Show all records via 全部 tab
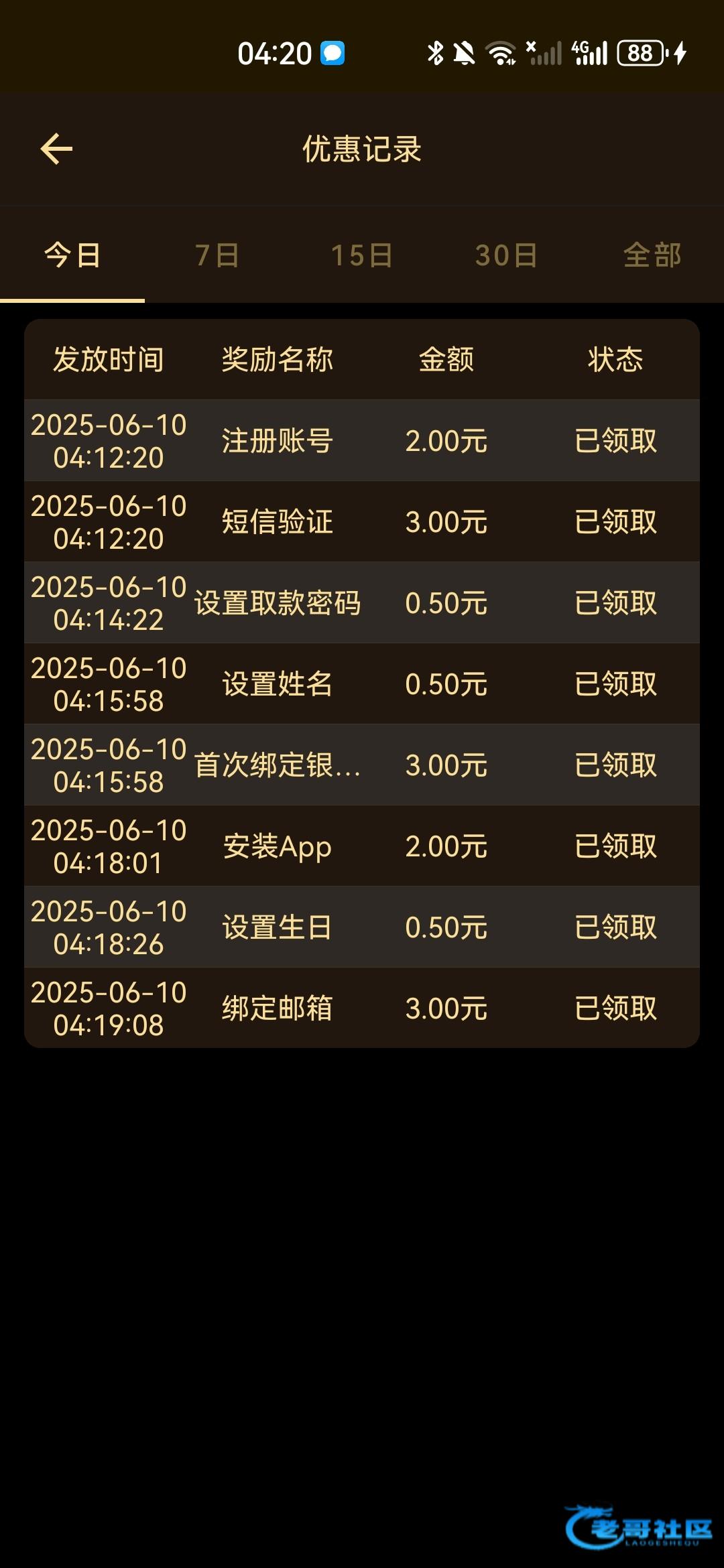This screenshot has width=724, height=1568. pyautogui.click(x=652, y=255)
